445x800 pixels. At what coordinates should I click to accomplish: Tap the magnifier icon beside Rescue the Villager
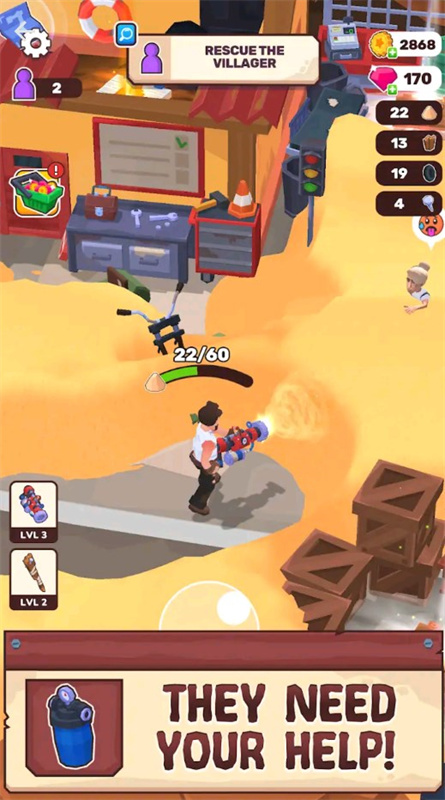coord(126,34)
